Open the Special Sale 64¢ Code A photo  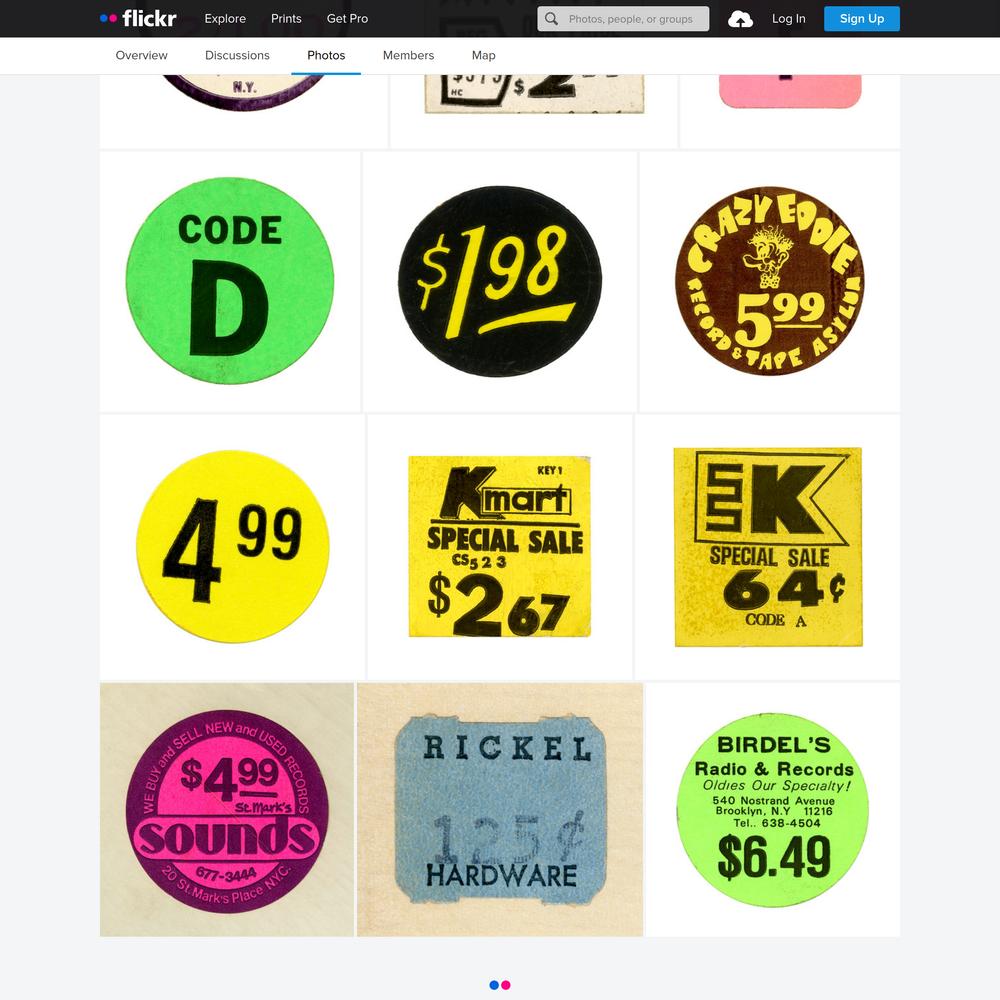point(767,547)
